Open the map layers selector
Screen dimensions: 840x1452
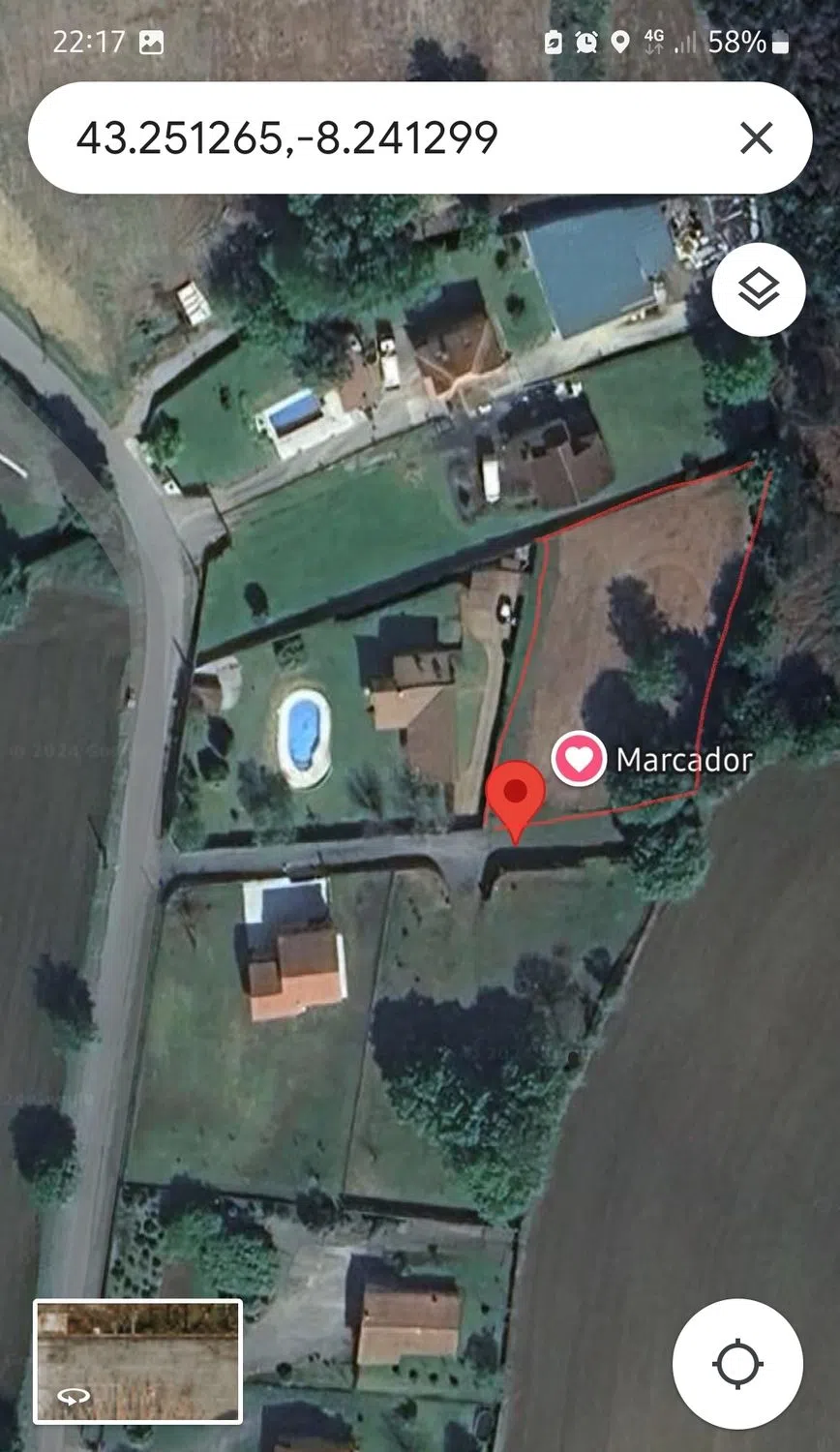(x=758, y=288)
